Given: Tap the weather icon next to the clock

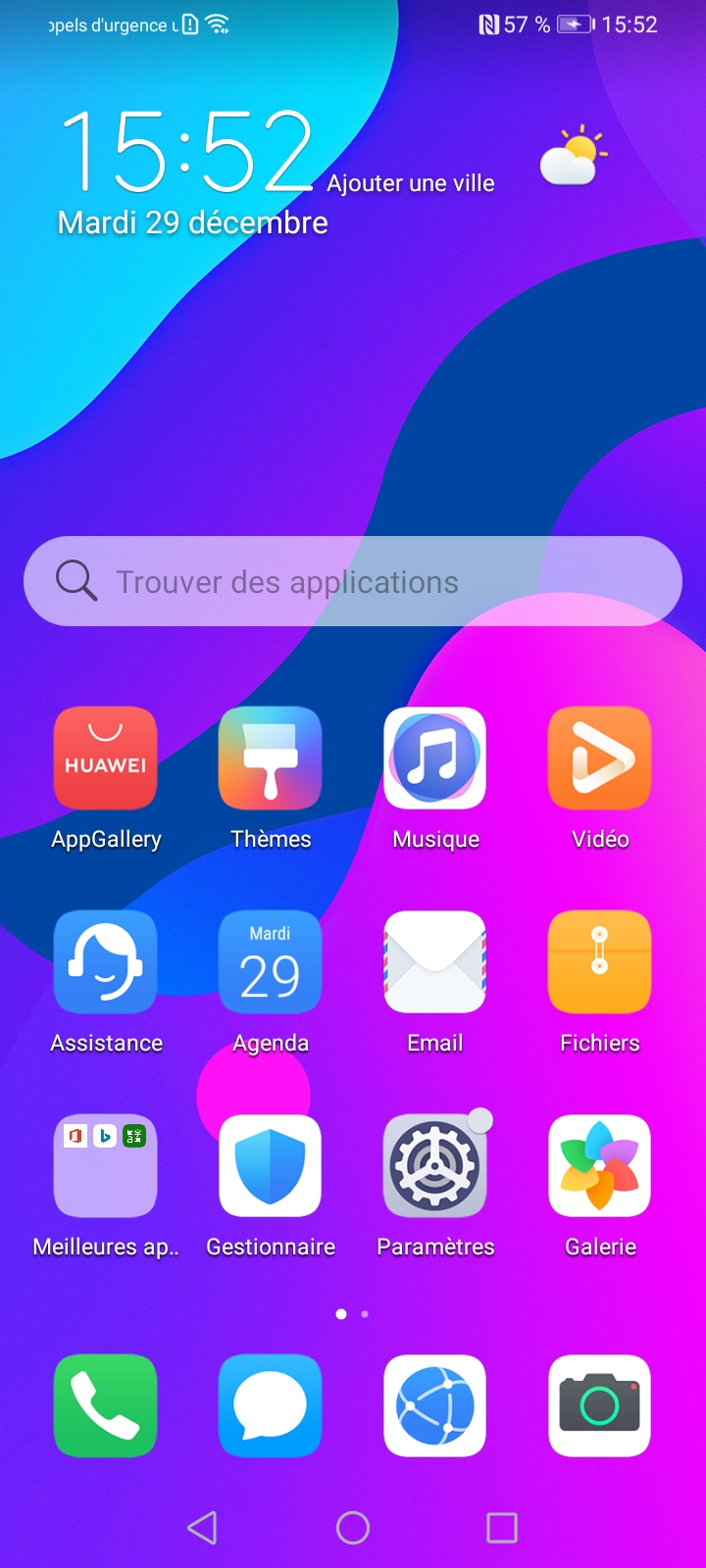Looking at the screenshot, I should [572, 153].
